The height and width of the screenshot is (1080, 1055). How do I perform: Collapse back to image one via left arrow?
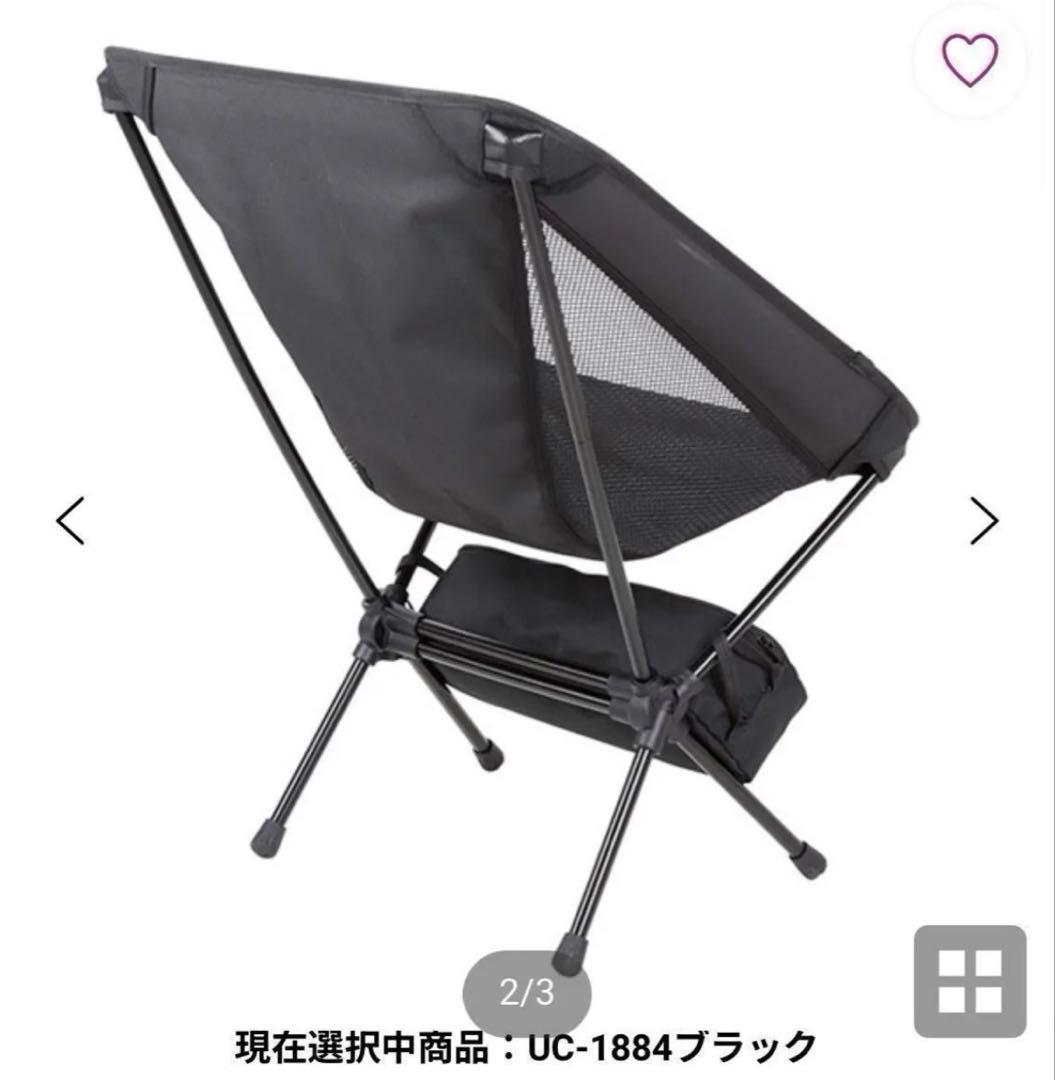(x=69, y=518)
